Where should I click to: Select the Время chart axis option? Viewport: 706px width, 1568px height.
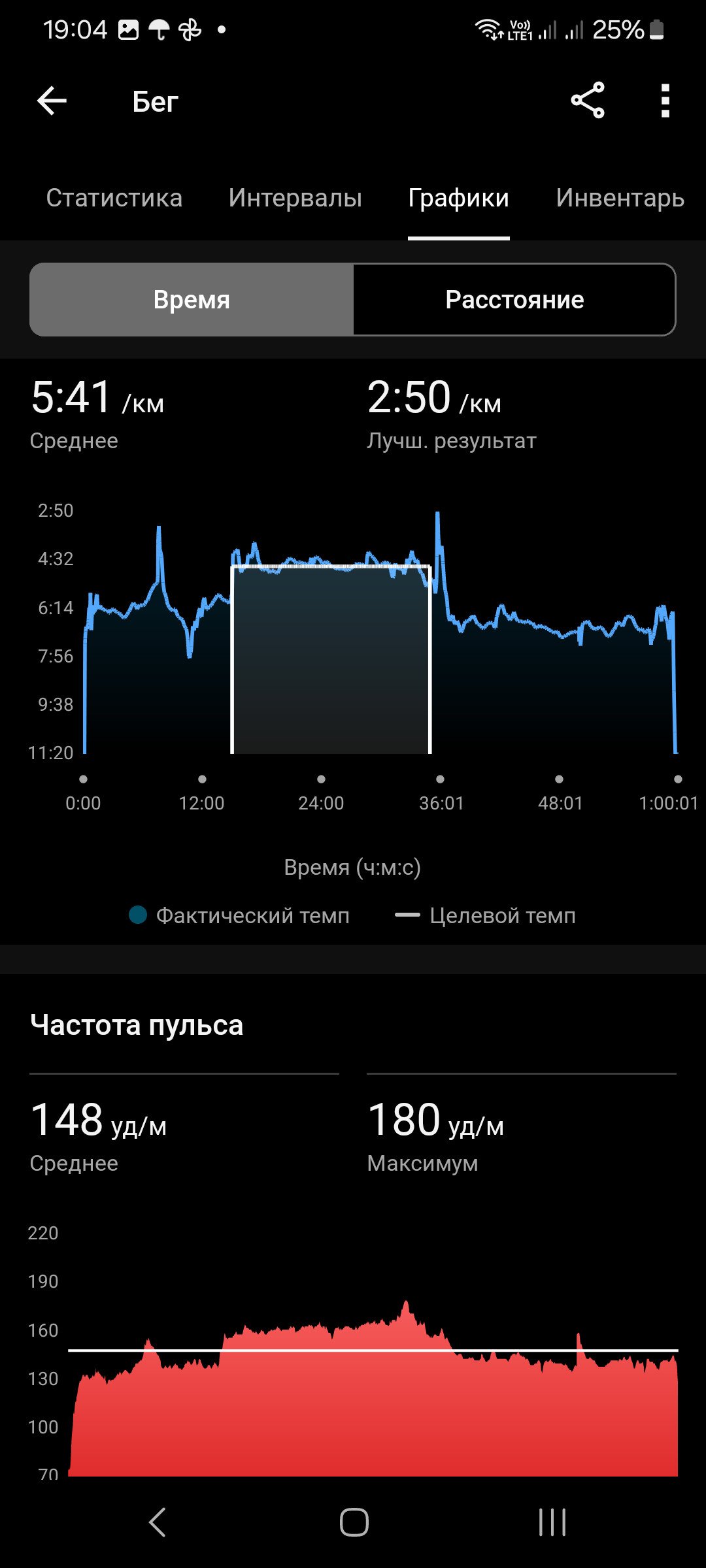[x=192, y=299]
